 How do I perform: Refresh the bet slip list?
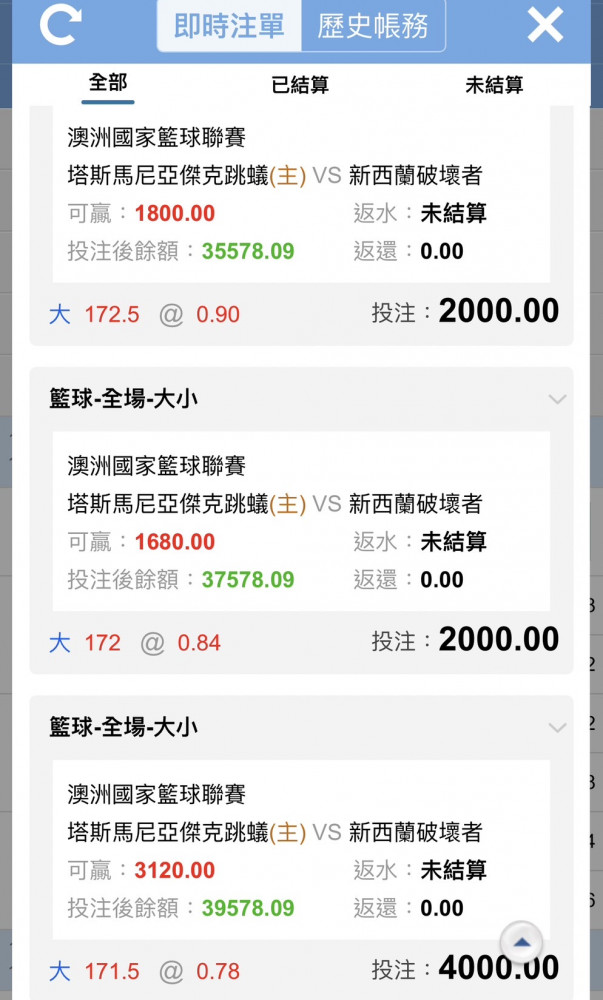point(60,24)
